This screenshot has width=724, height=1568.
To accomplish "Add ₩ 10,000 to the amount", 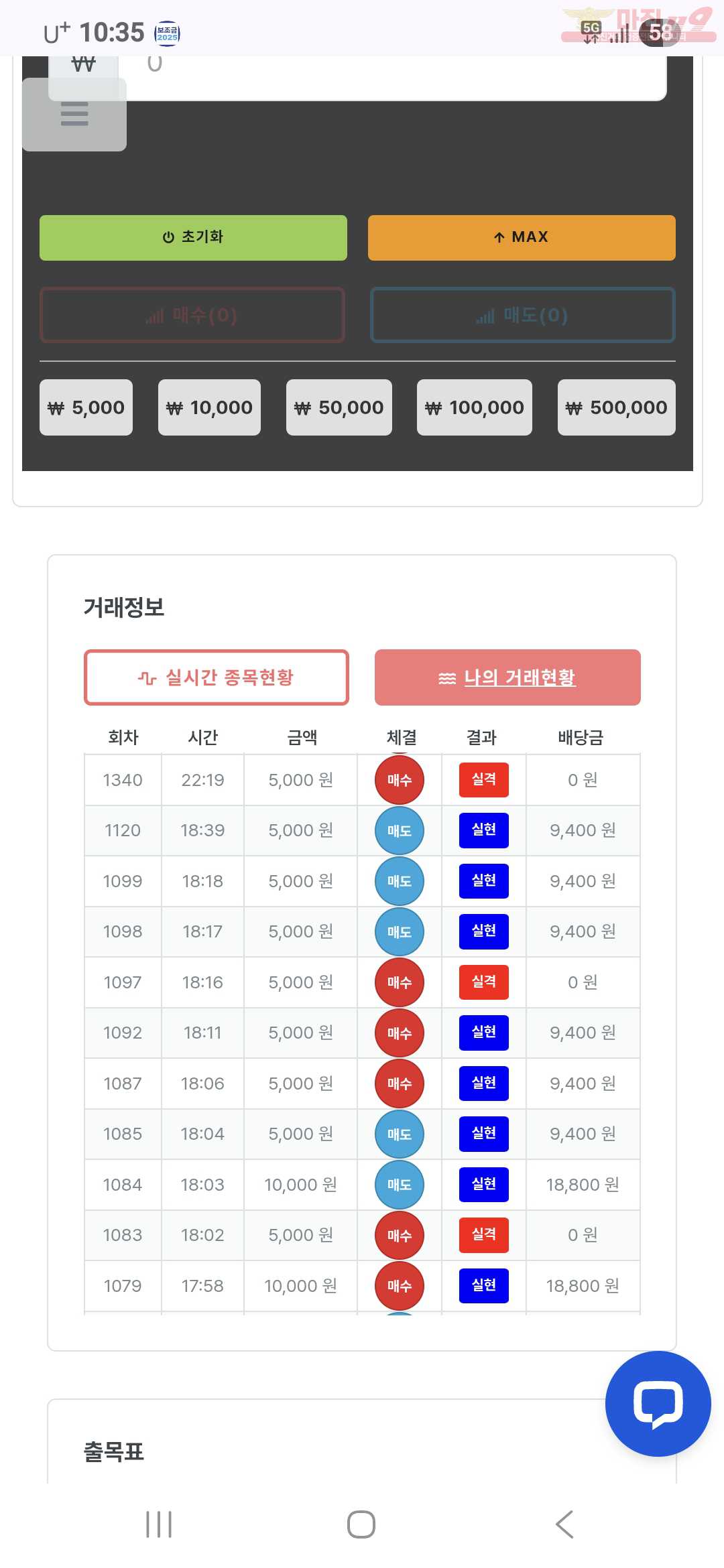I will click(x=209, y=407).
